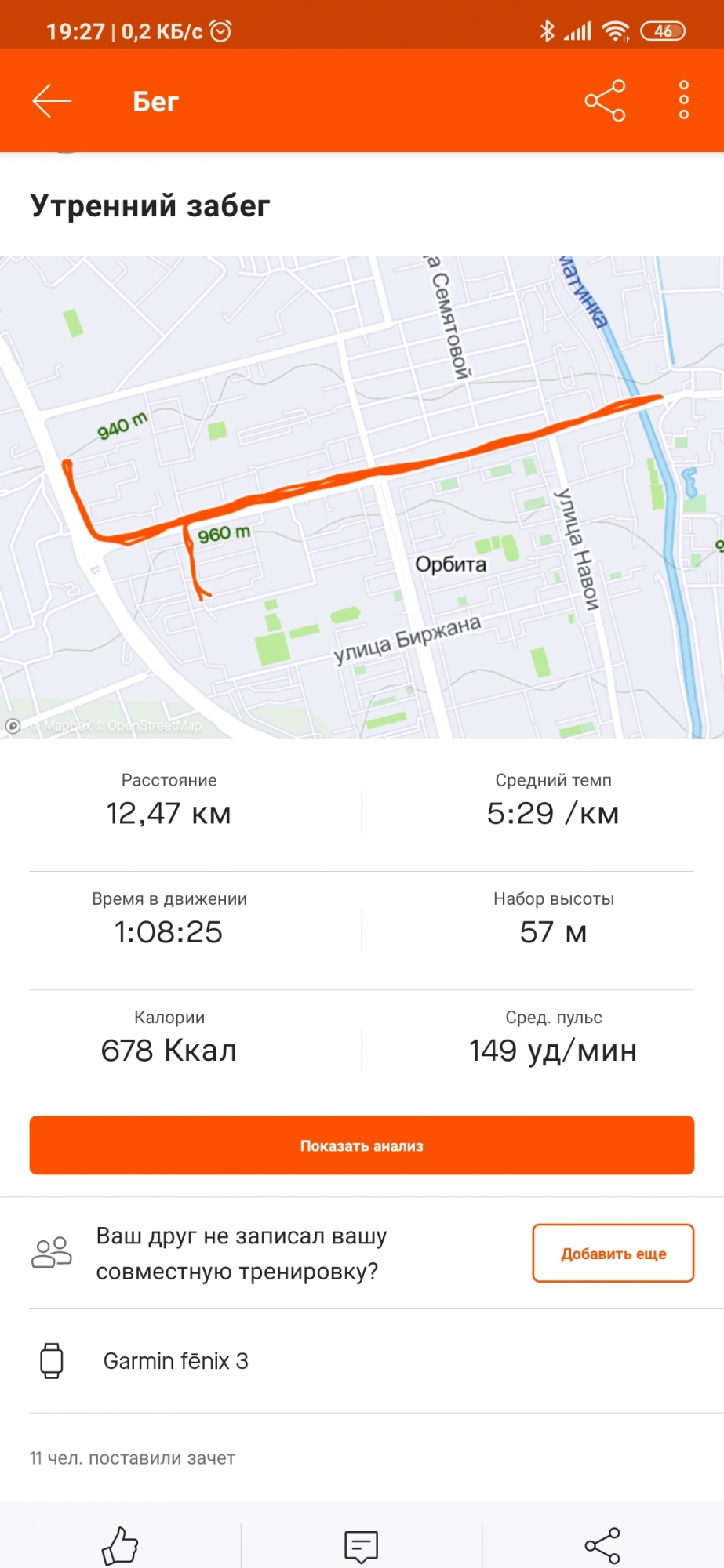724x1568 pixels.
Task: Give kudos with the thumbs-up icon
Action: click(120, 1545)
